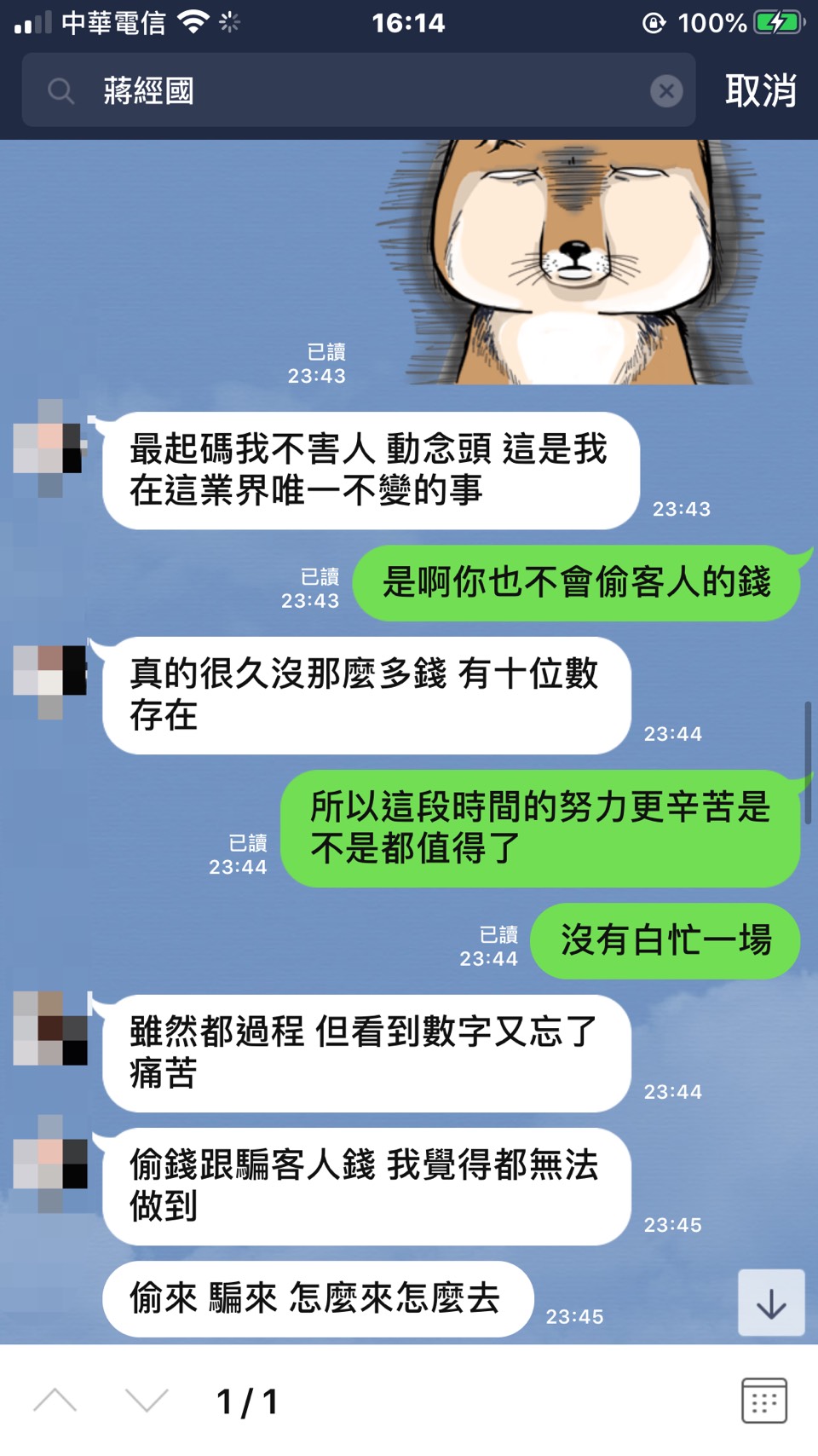Clear the search text with the X icon
818x1456 pixels.
[x=666, y=90]
